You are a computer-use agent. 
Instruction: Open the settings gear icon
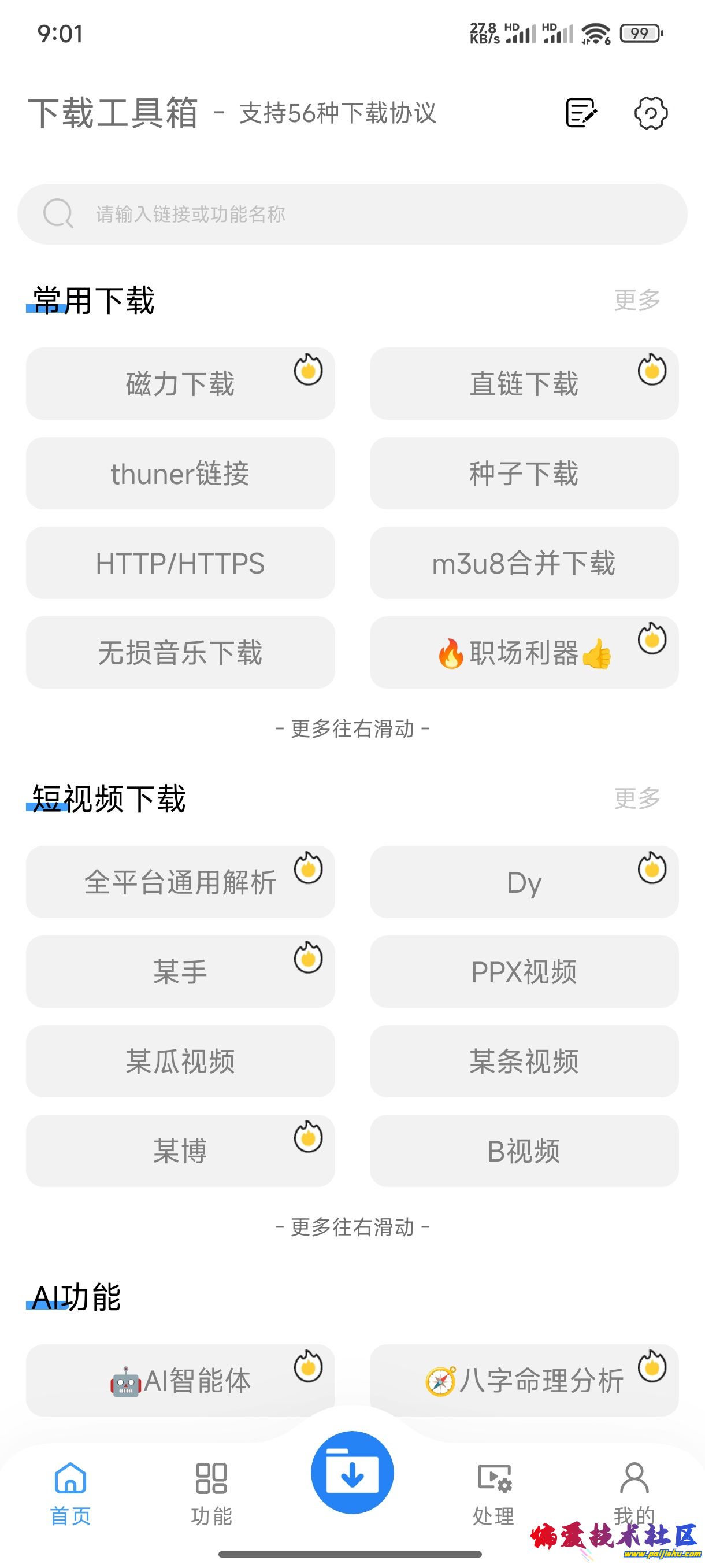pyautogui.click(x=651, y=113)
